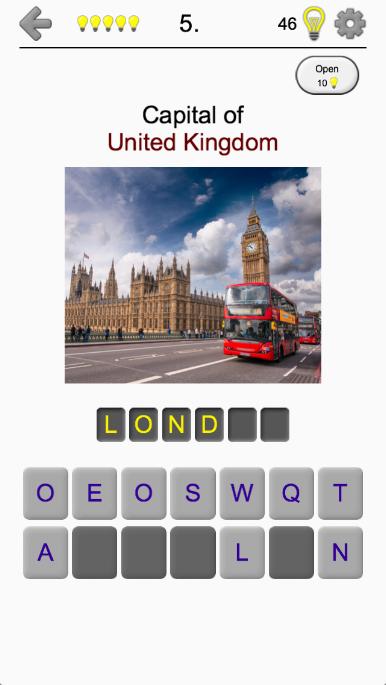Tap the T letter tile
This screenshot has height=685, width=386.
click(x=340, y=493)
